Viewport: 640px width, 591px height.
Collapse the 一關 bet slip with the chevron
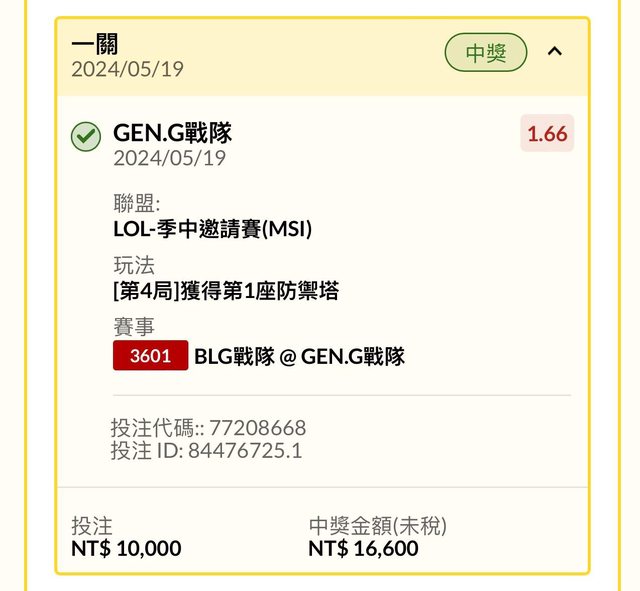click(x=555, y=52)
